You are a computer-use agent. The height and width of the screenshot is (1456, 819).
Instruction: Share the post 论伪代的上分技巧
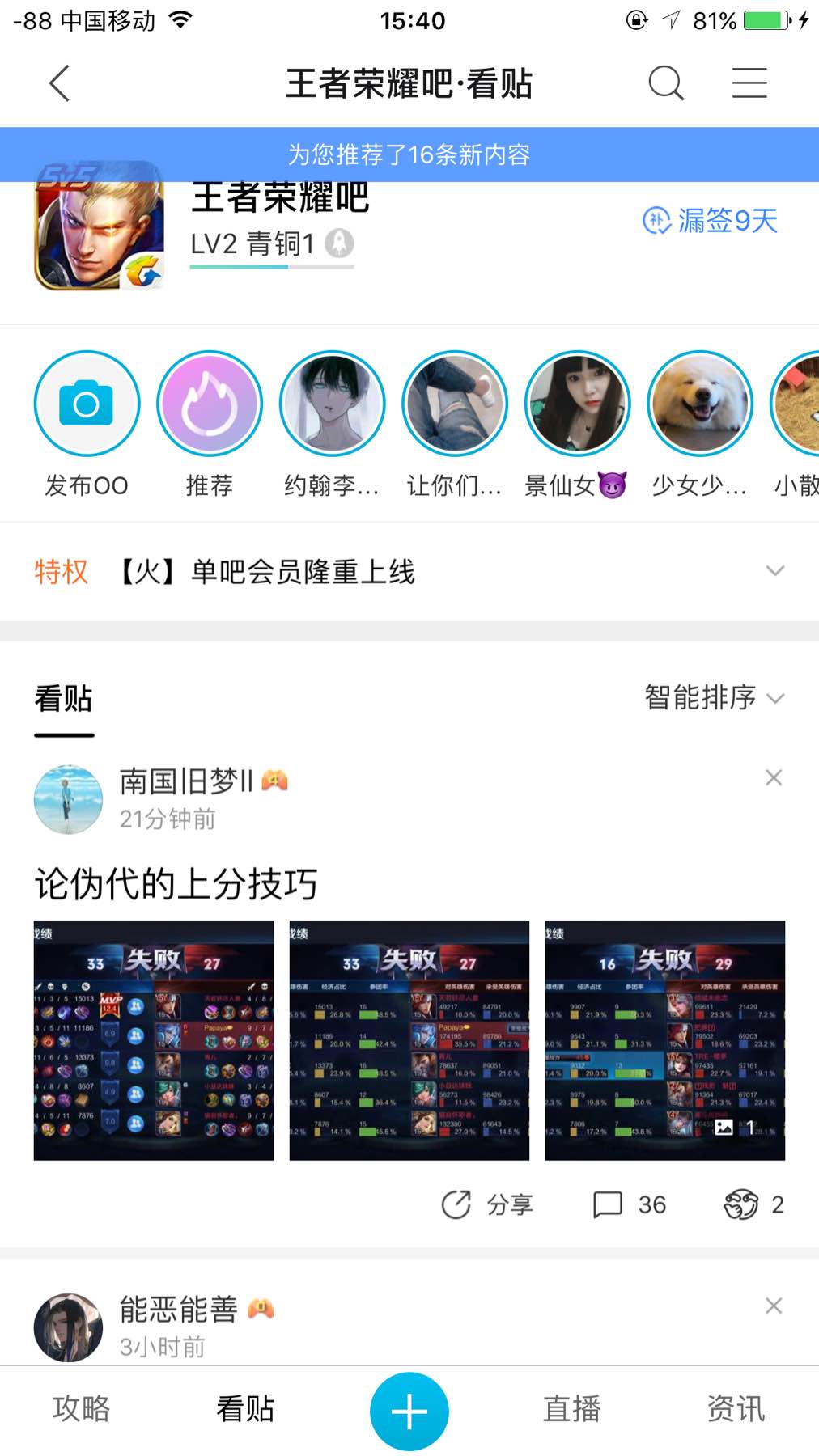pyautogui.click(x=487, y=1204)
